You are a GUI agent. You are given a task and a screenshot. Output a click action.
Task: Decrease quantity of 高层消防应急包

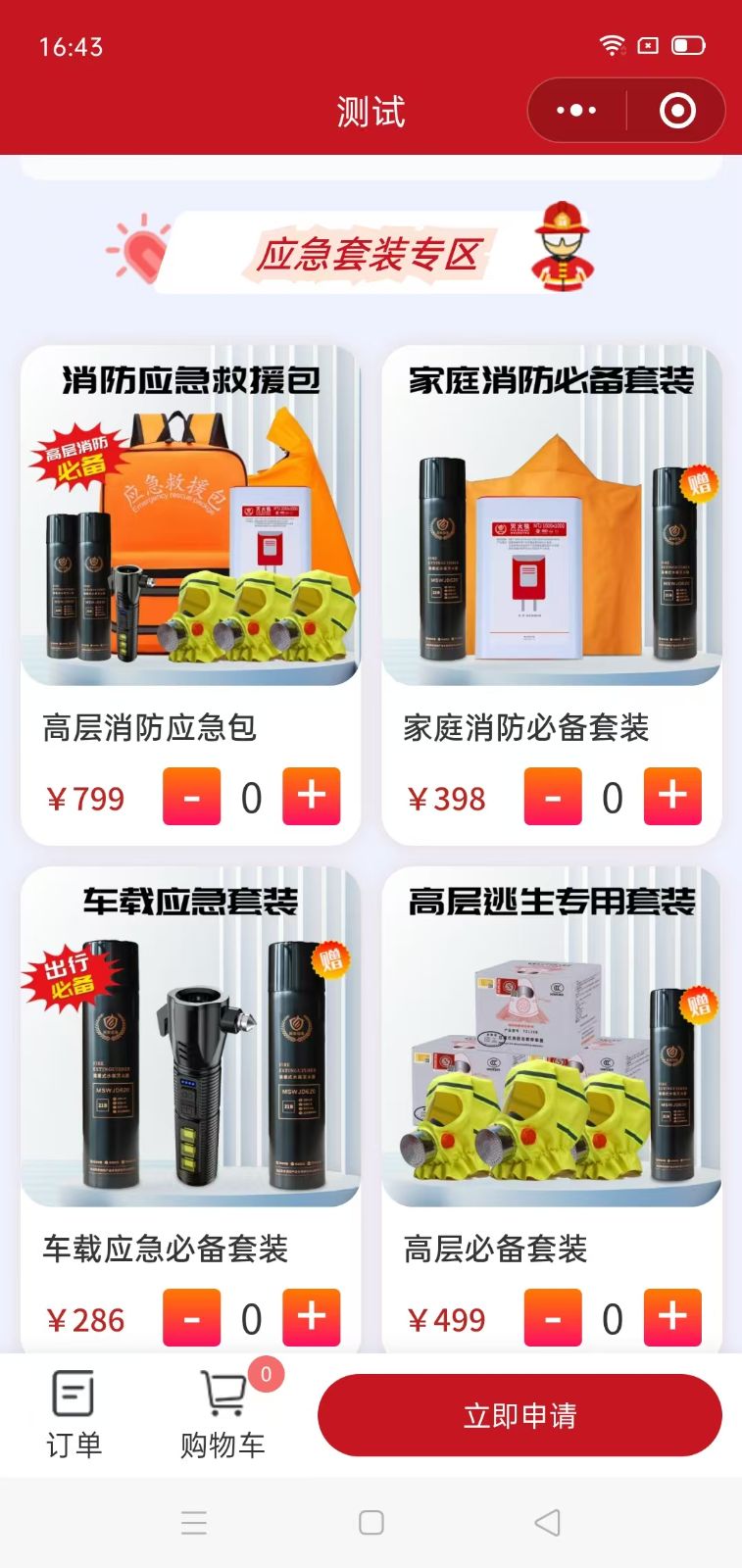(x=191, y=796)
